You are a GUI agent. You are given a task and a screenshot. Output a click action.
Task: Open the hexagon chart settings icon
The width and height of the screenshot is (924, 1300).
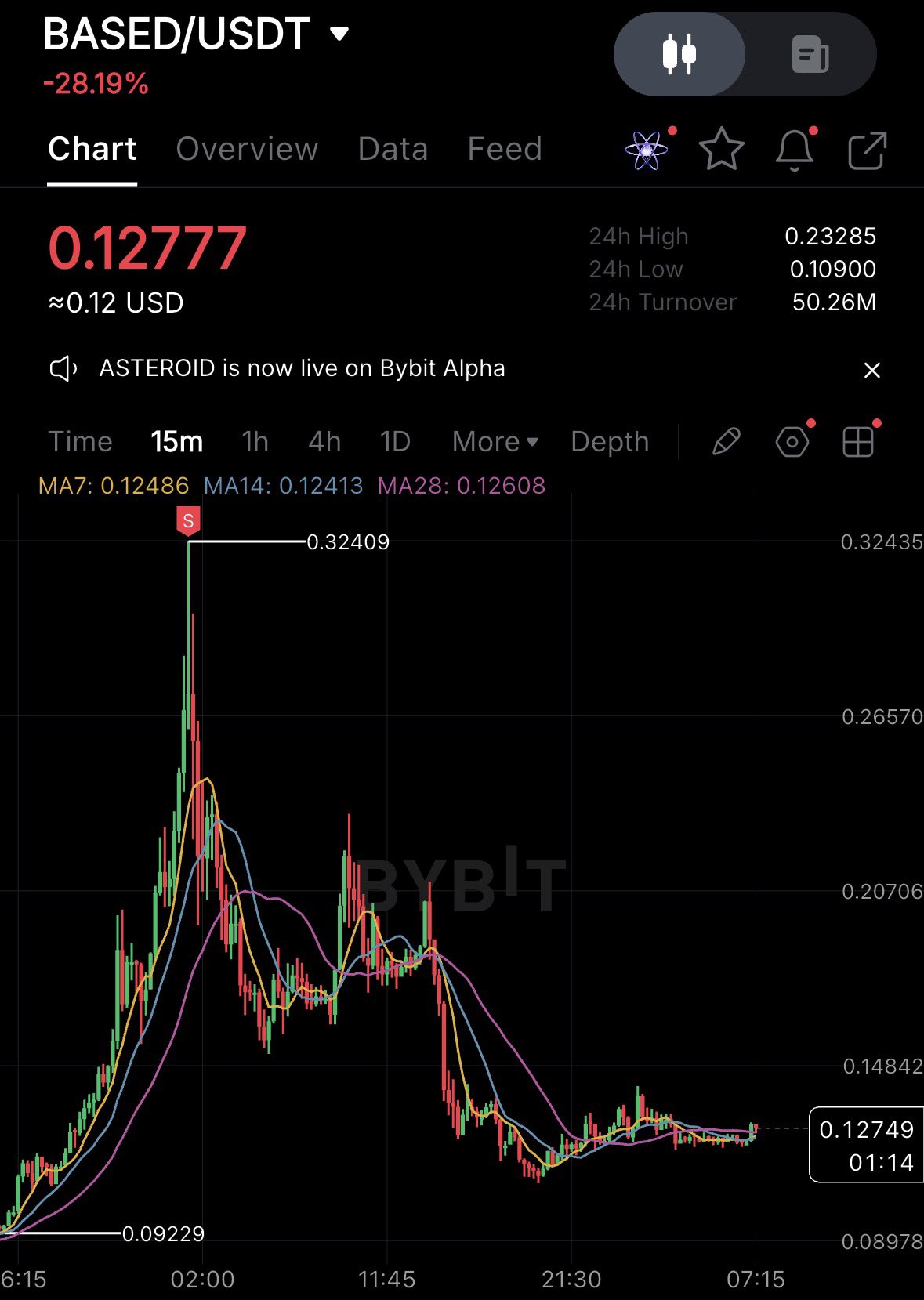[792, 442]
